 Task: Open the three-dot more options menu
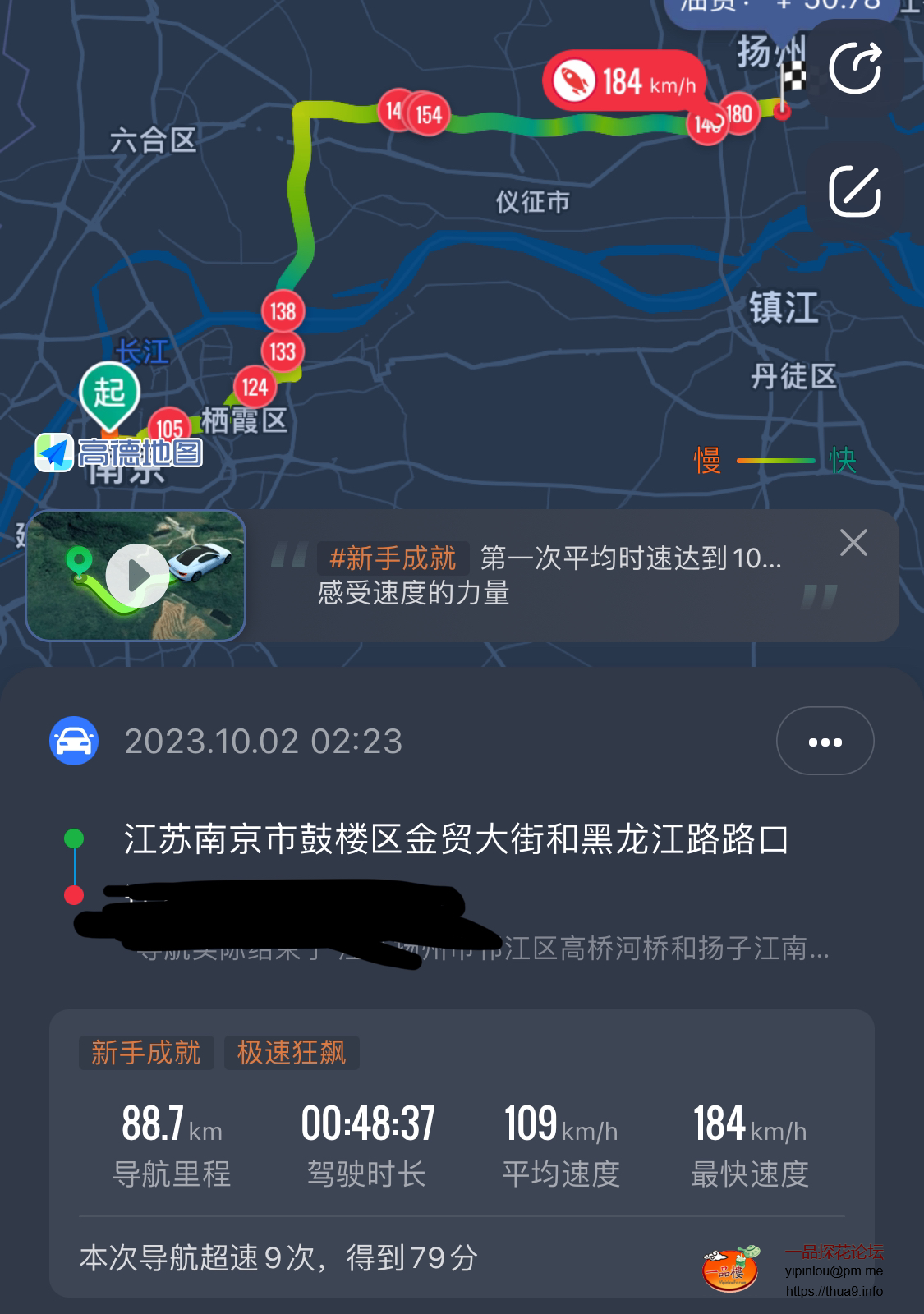coord(825,742)
